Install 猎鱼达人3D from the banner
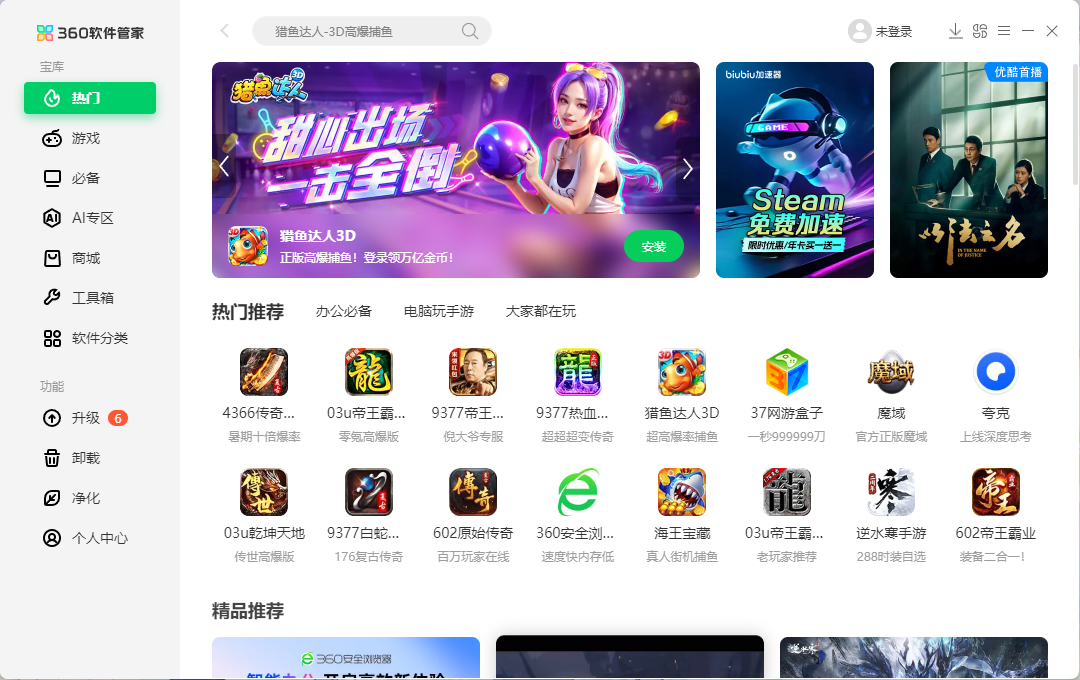 (653, 246)
